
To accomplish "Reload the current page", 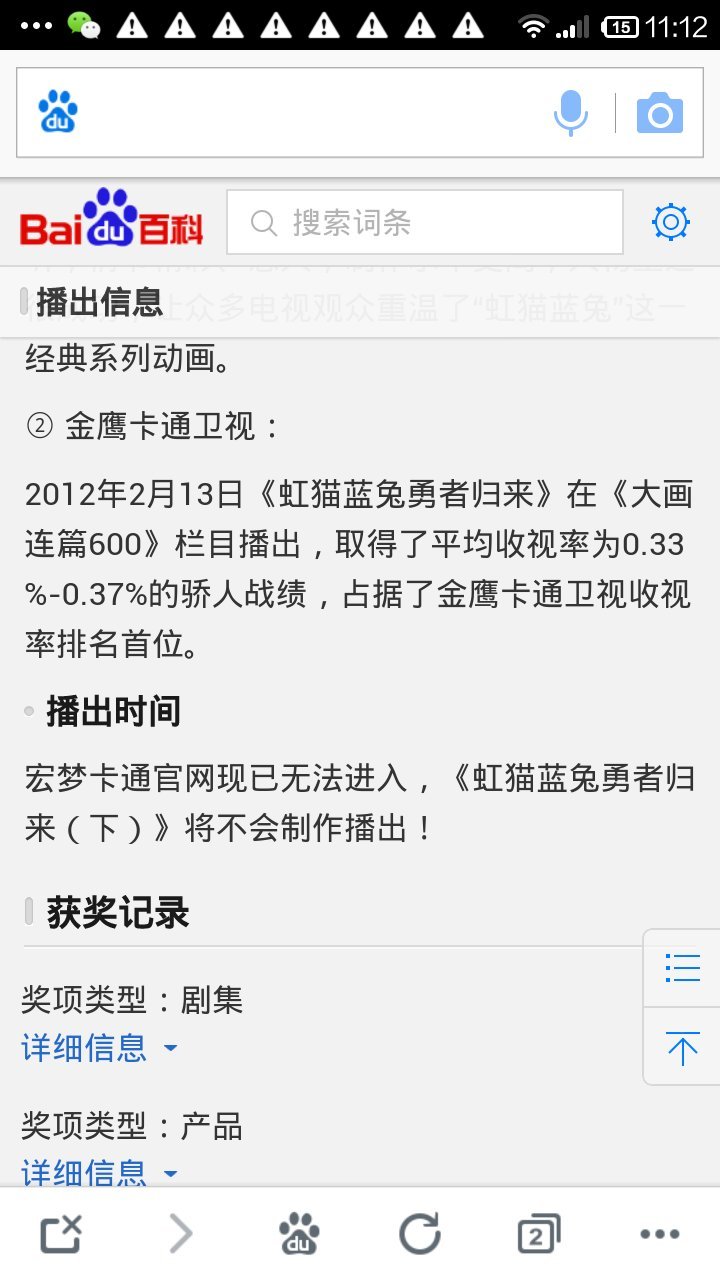I will (419, 1235).
